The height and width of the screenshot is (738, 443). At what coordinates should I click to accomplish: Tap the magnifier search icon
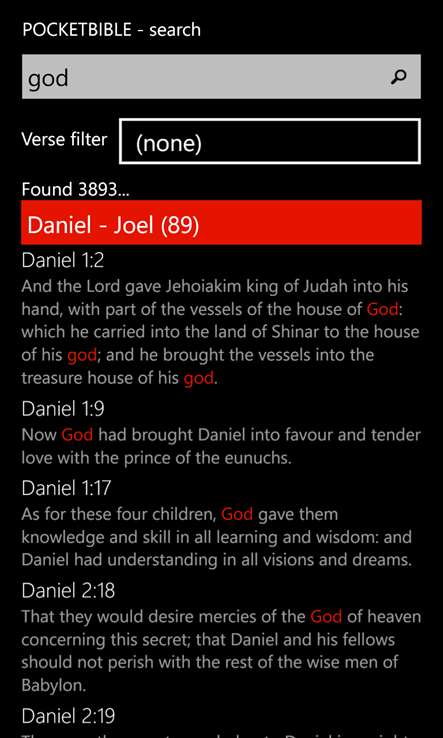[x=398, y=77]
